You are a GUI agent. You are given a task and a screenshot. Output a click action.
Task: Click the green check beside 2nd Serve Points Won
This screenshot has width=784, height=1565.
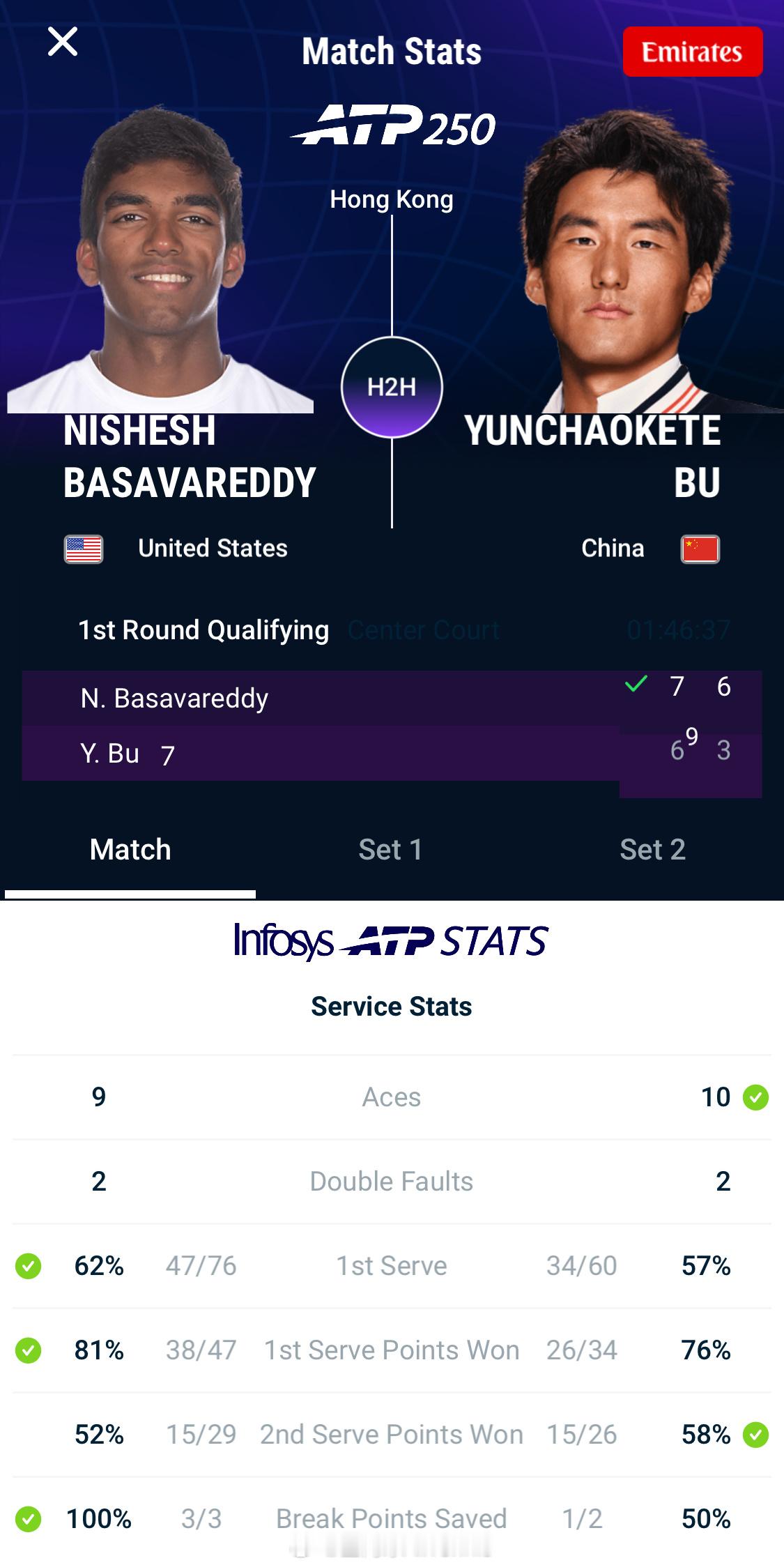(757, 1434)
